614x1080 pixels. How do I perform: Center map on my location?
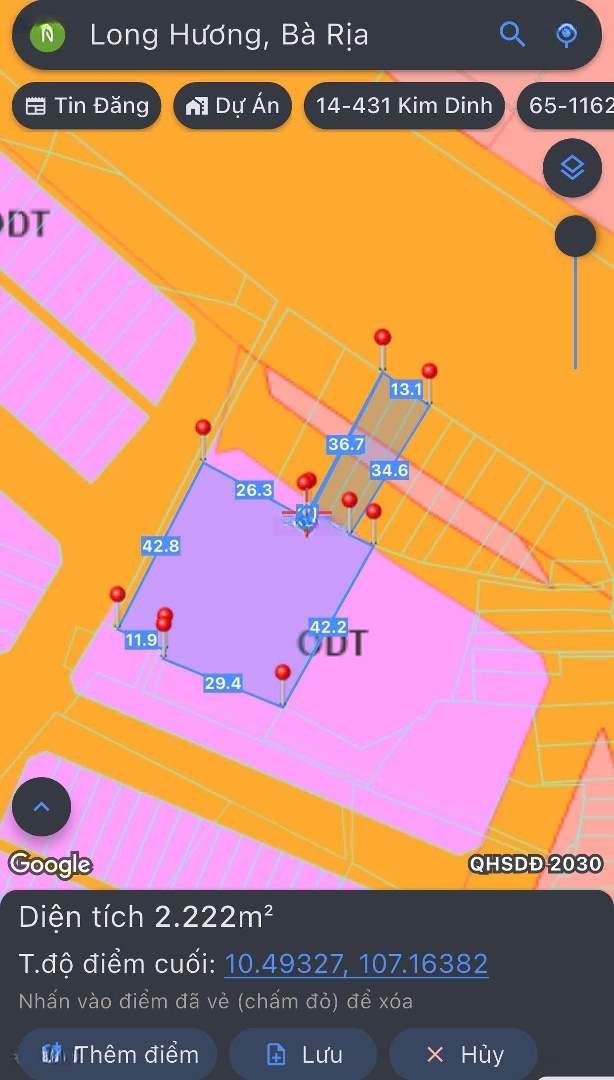(566, 35)
